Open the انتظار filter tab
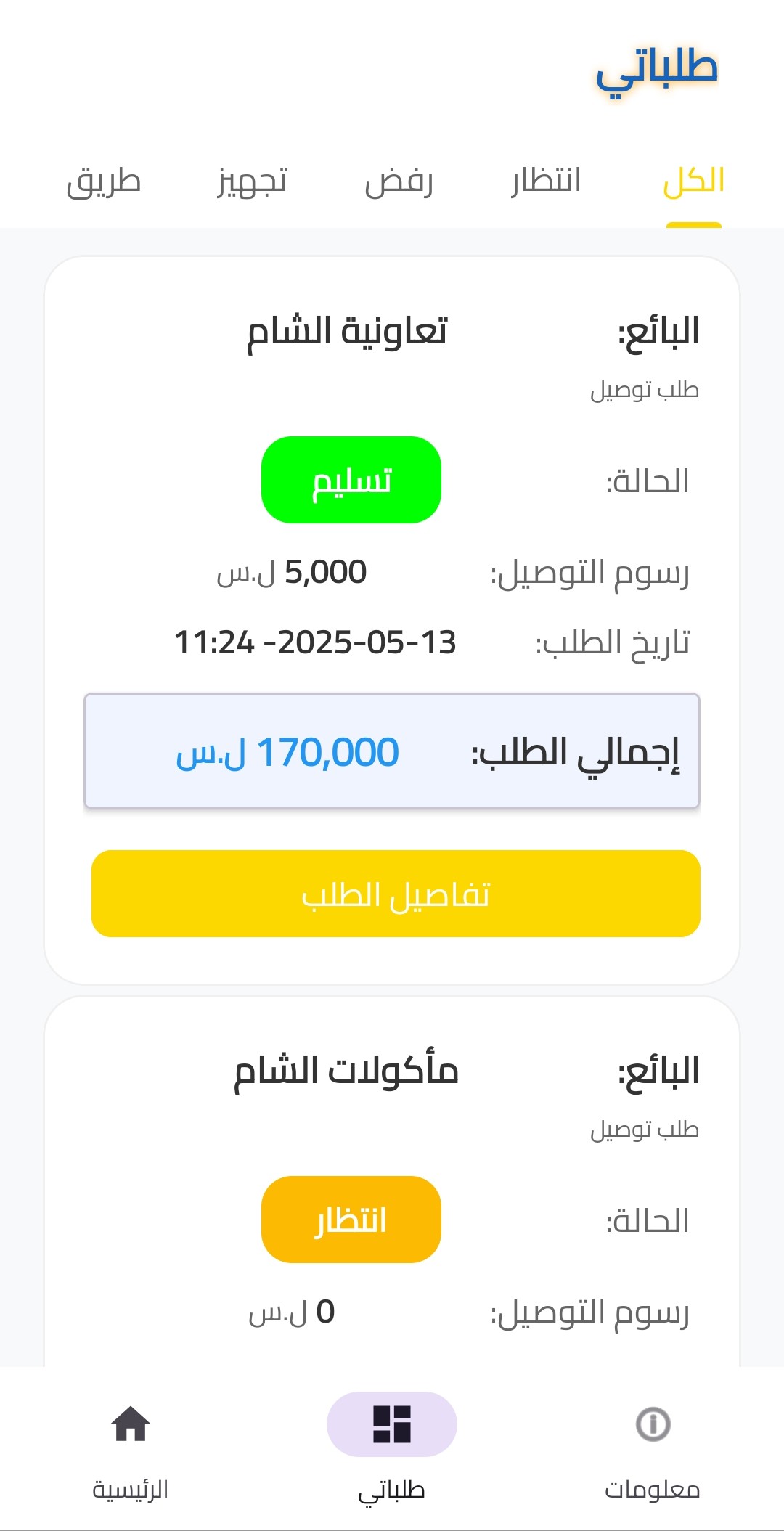 pyautogui.click(x=544, y=181)
